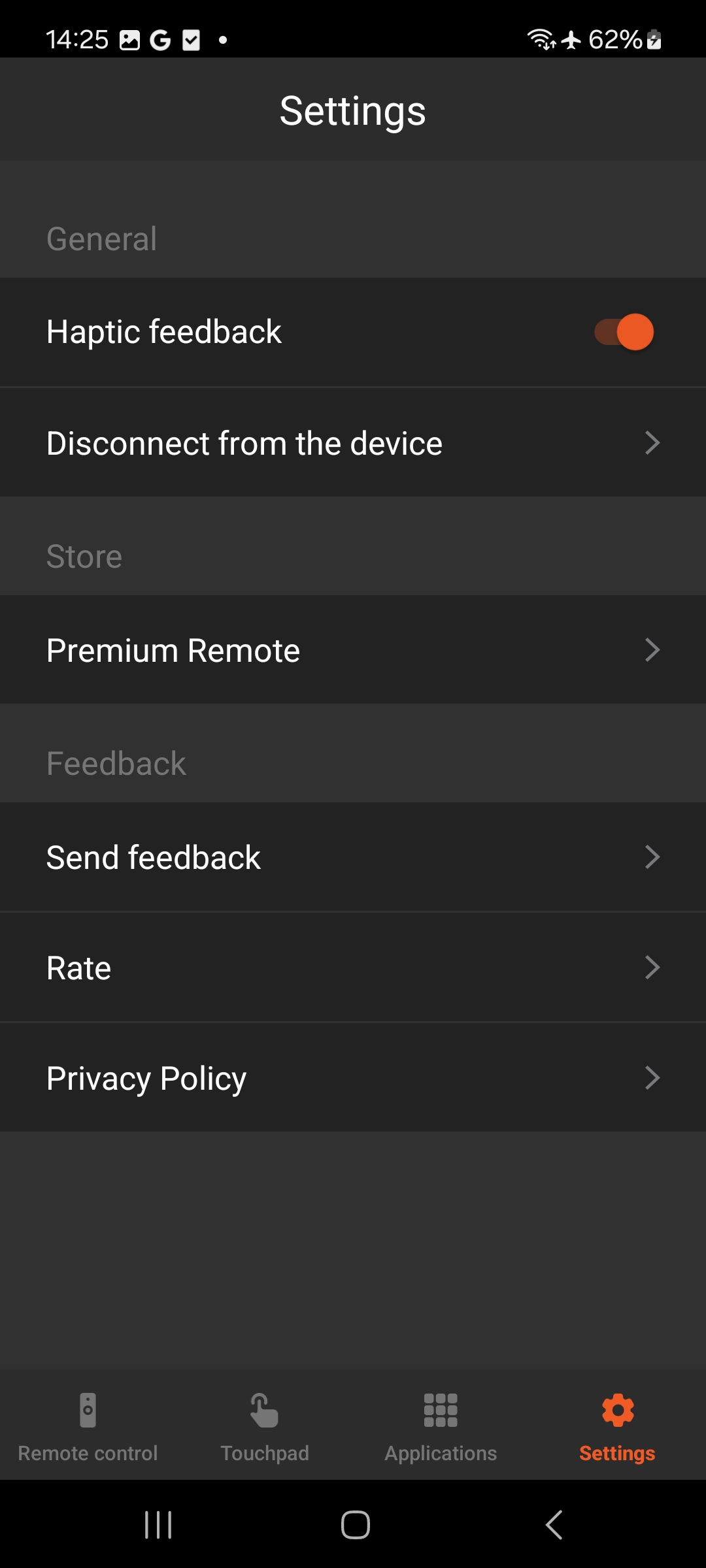Open Premium Remote via its chevron

click(653, 649)
